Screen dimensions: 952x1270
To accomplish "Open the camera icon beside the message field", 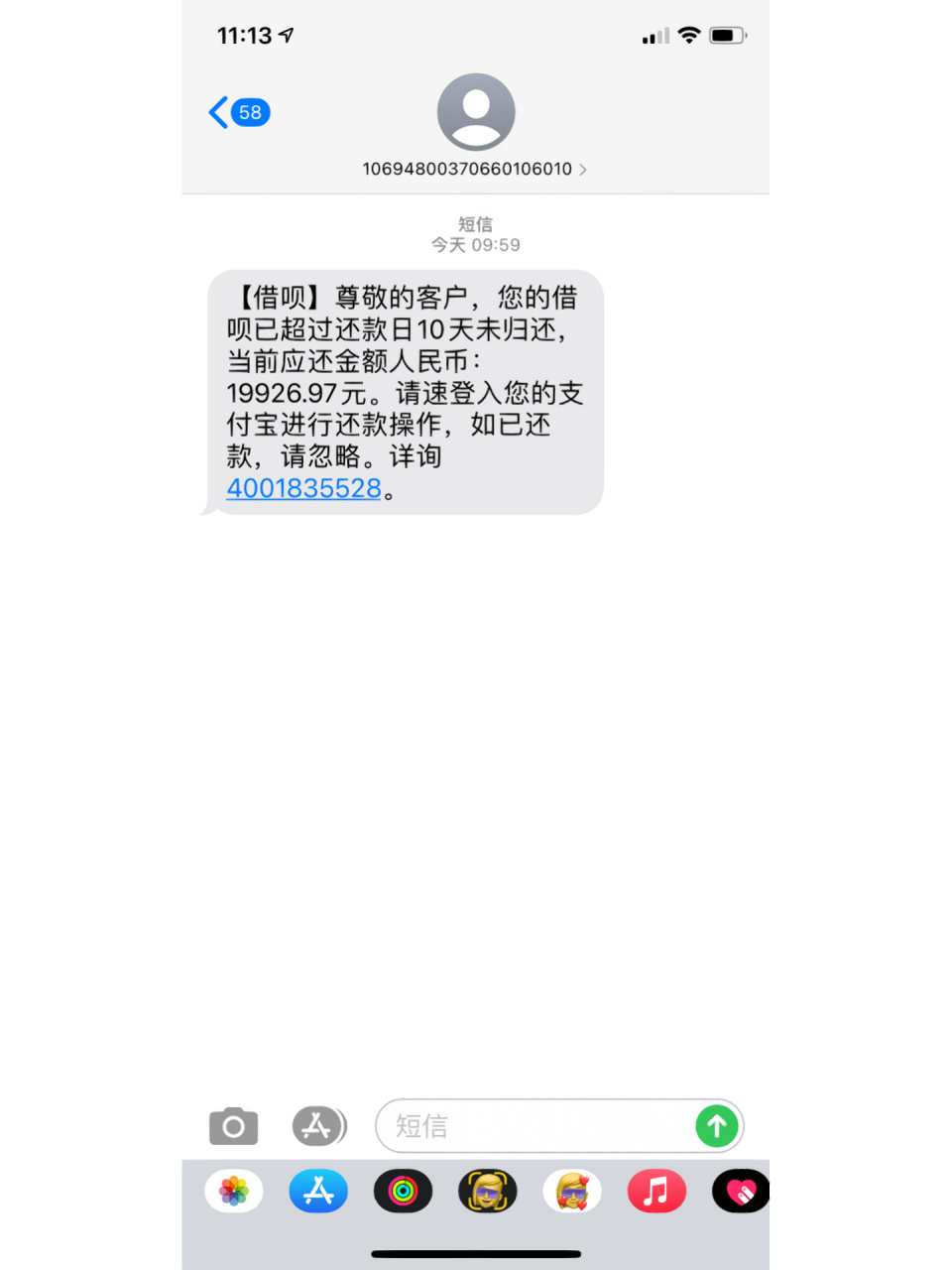I will (232, 1126).
